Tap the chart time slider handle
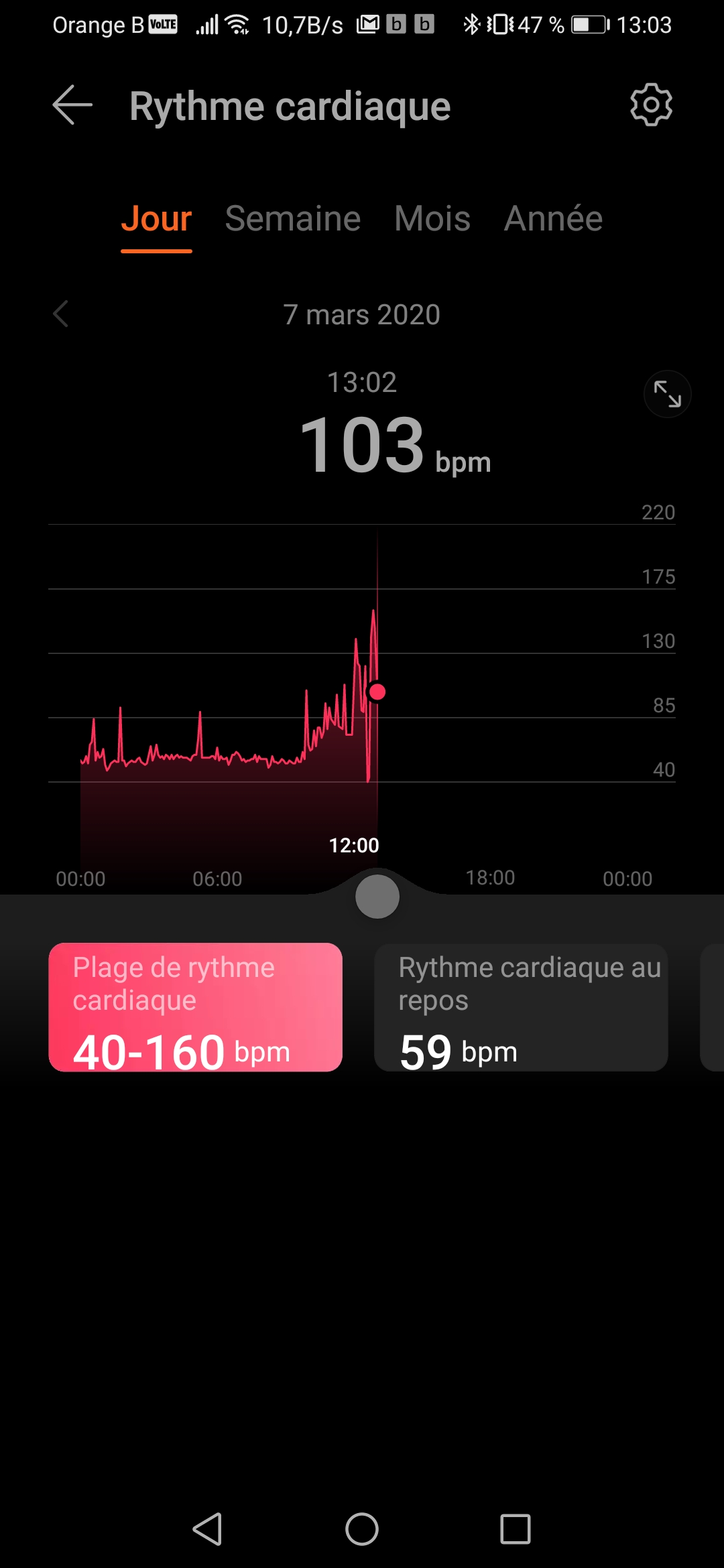The width and height of the screenshot is (724, 1568). pyautogui.click(x=377, y=897)
